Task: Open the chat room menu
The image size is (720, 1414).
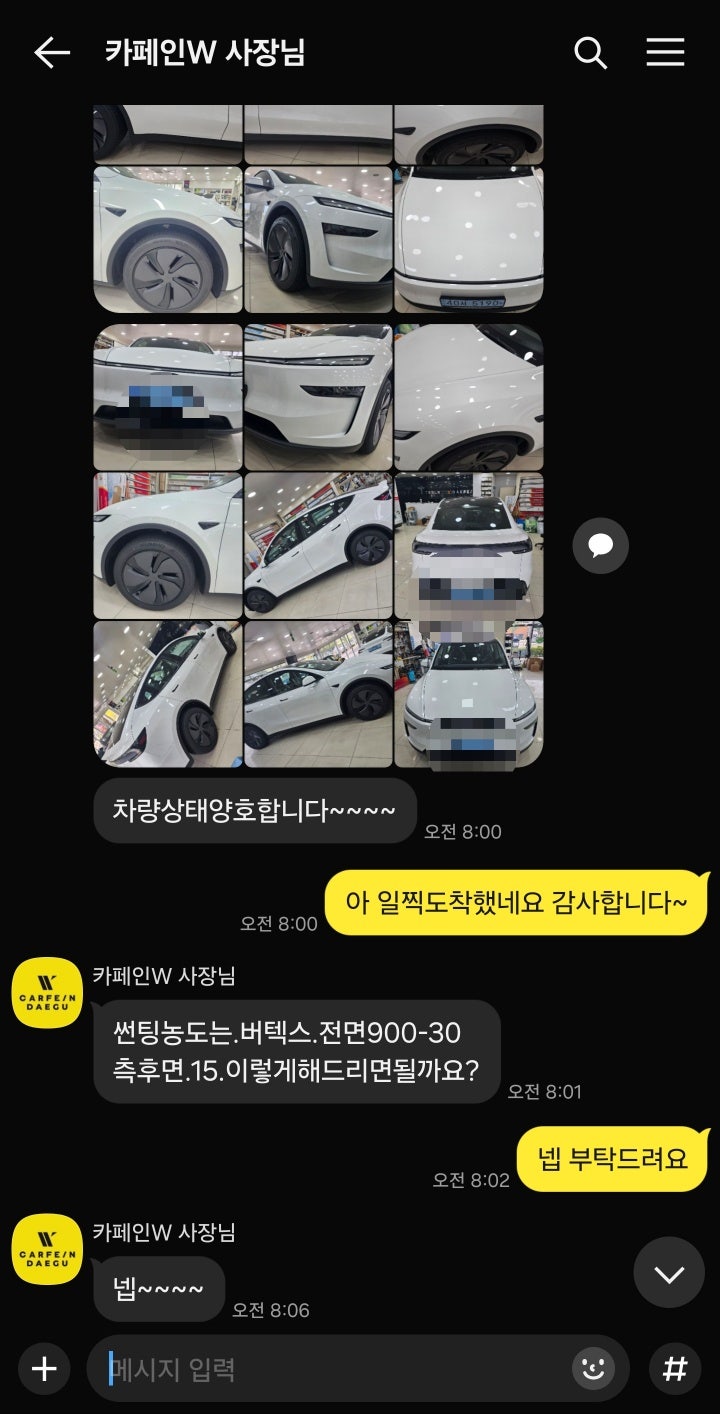Action: (665, 53)
